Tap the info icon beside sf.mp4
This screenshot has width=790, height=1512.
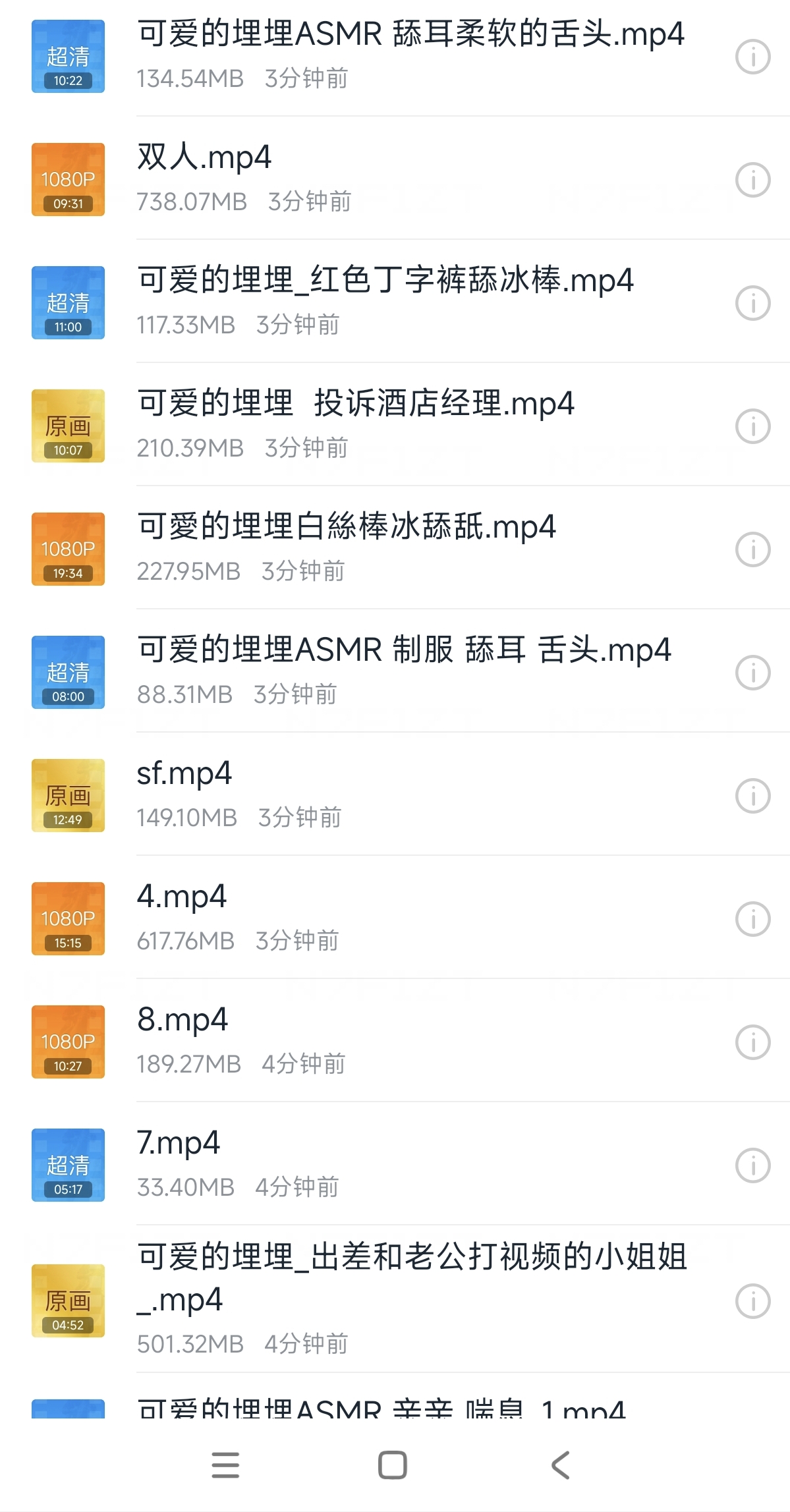pos(752,796)
